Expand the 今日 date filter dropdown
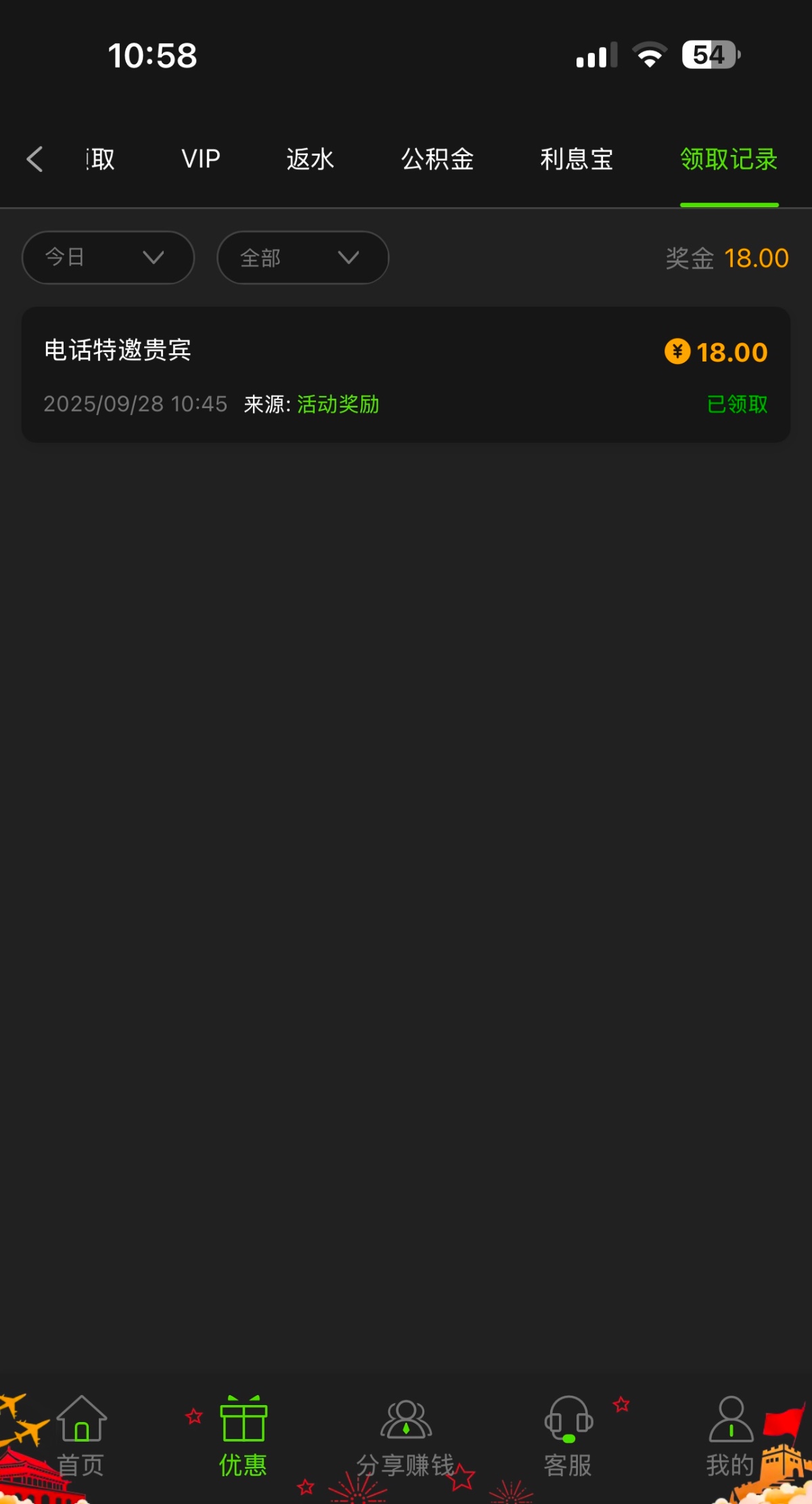Viewport: 812px width, 1504px height. click(x=108, y=257)
